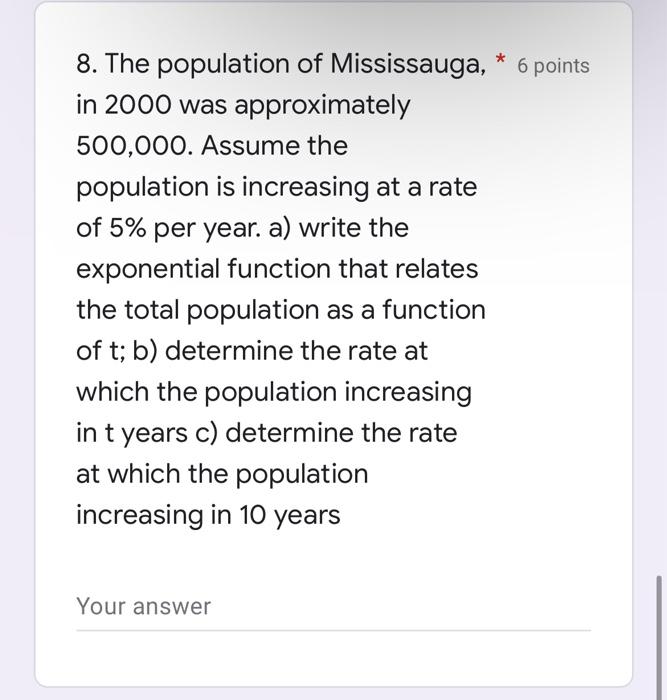
Task: Tap the Your answer text field
Action: click(x=332, y=607)
